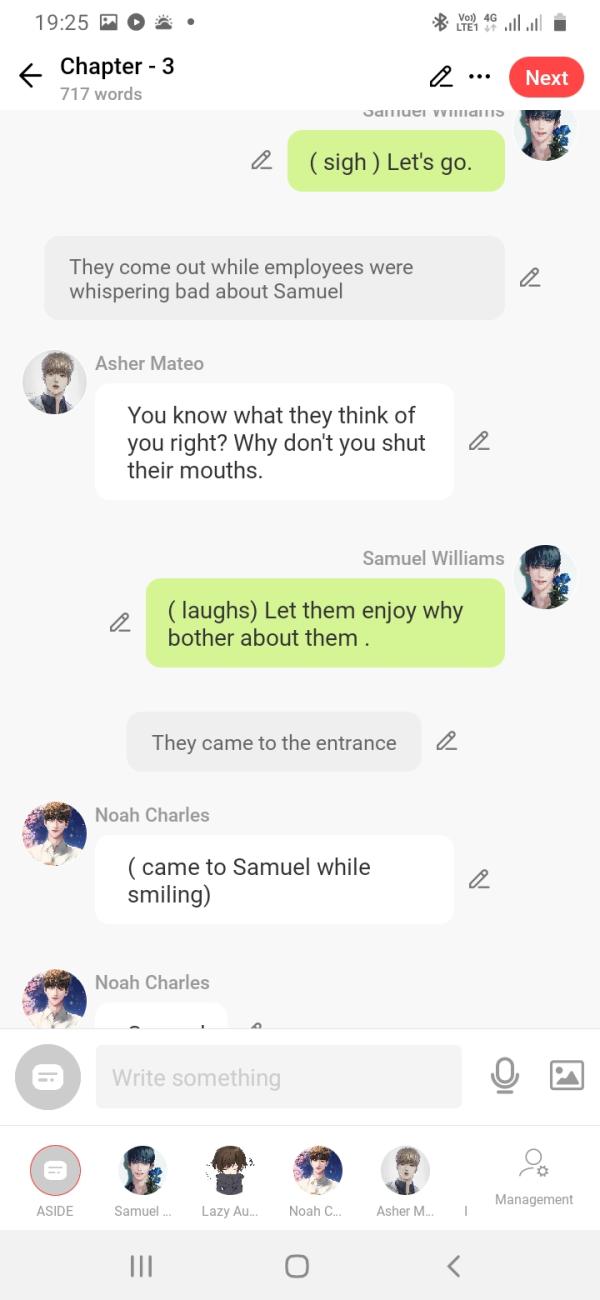The height and width of the screenshot is (1300, 600).
Task: Open character Management
Action: point(534,1177)
